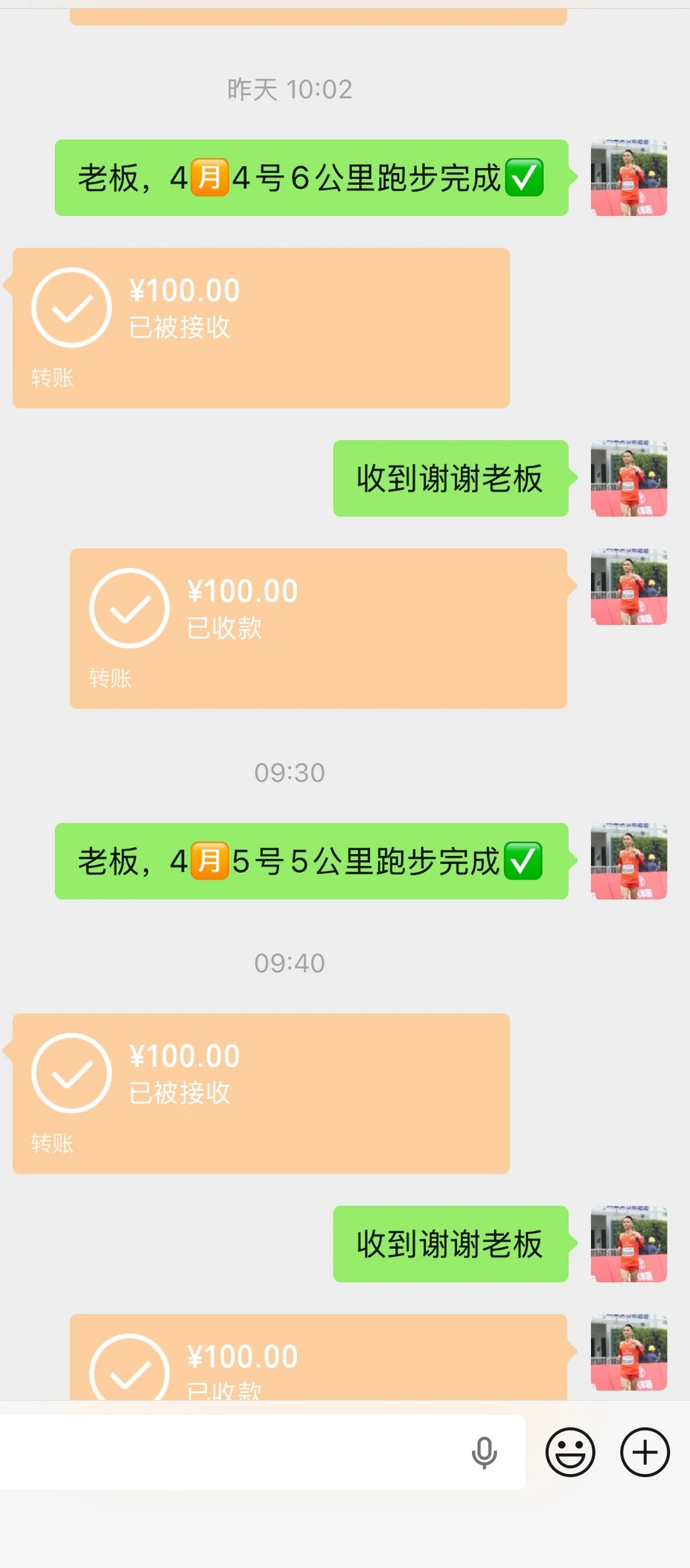Tap the 昨天 10:02 timestamp
Image resolution: width=690 pixels, height=1568 pixels.
(x=289, y=89)
